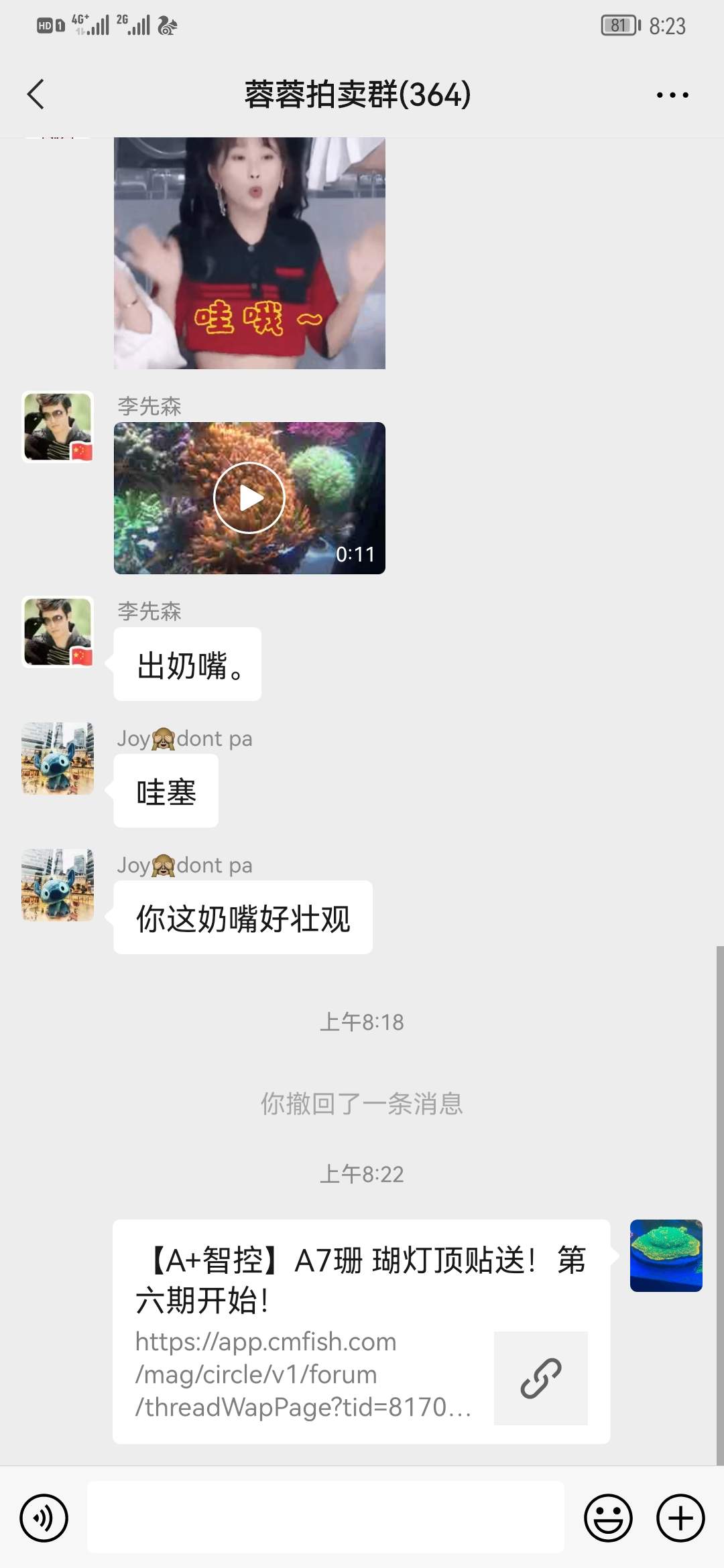Open the 哇哦 sticker image

tap(249, 253)
